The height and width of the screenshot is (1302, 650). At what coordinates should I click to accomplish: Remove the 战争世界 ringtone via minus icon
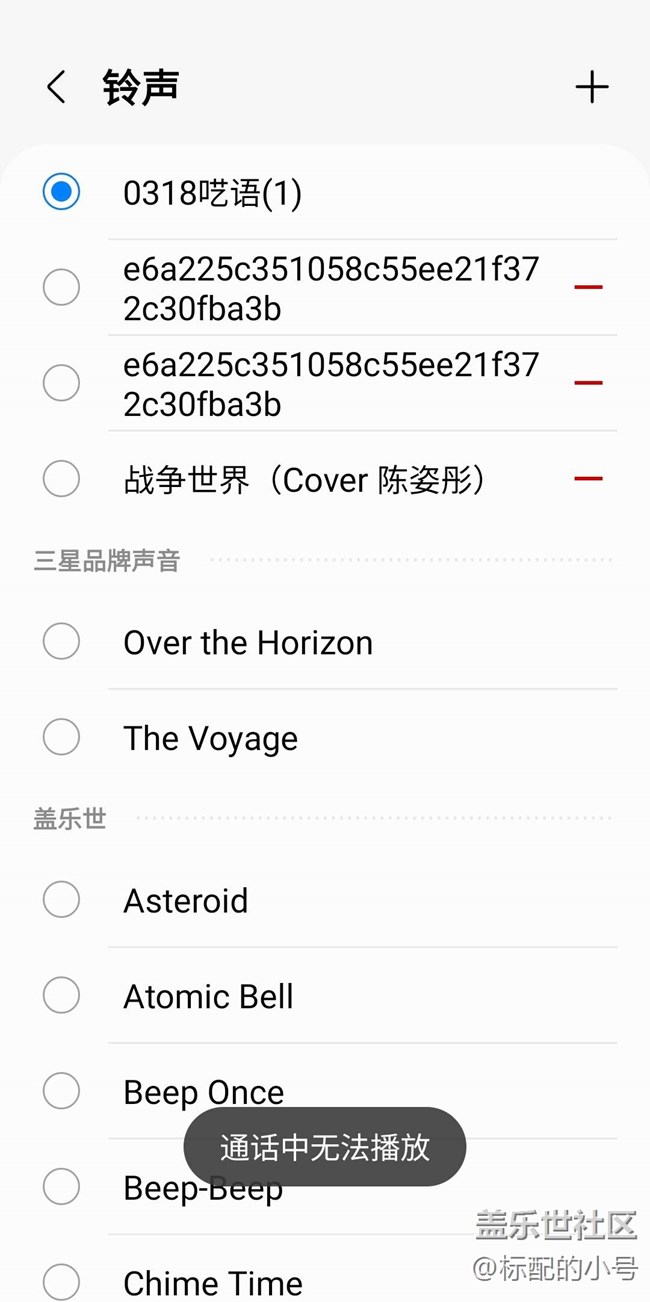point(588,479)
